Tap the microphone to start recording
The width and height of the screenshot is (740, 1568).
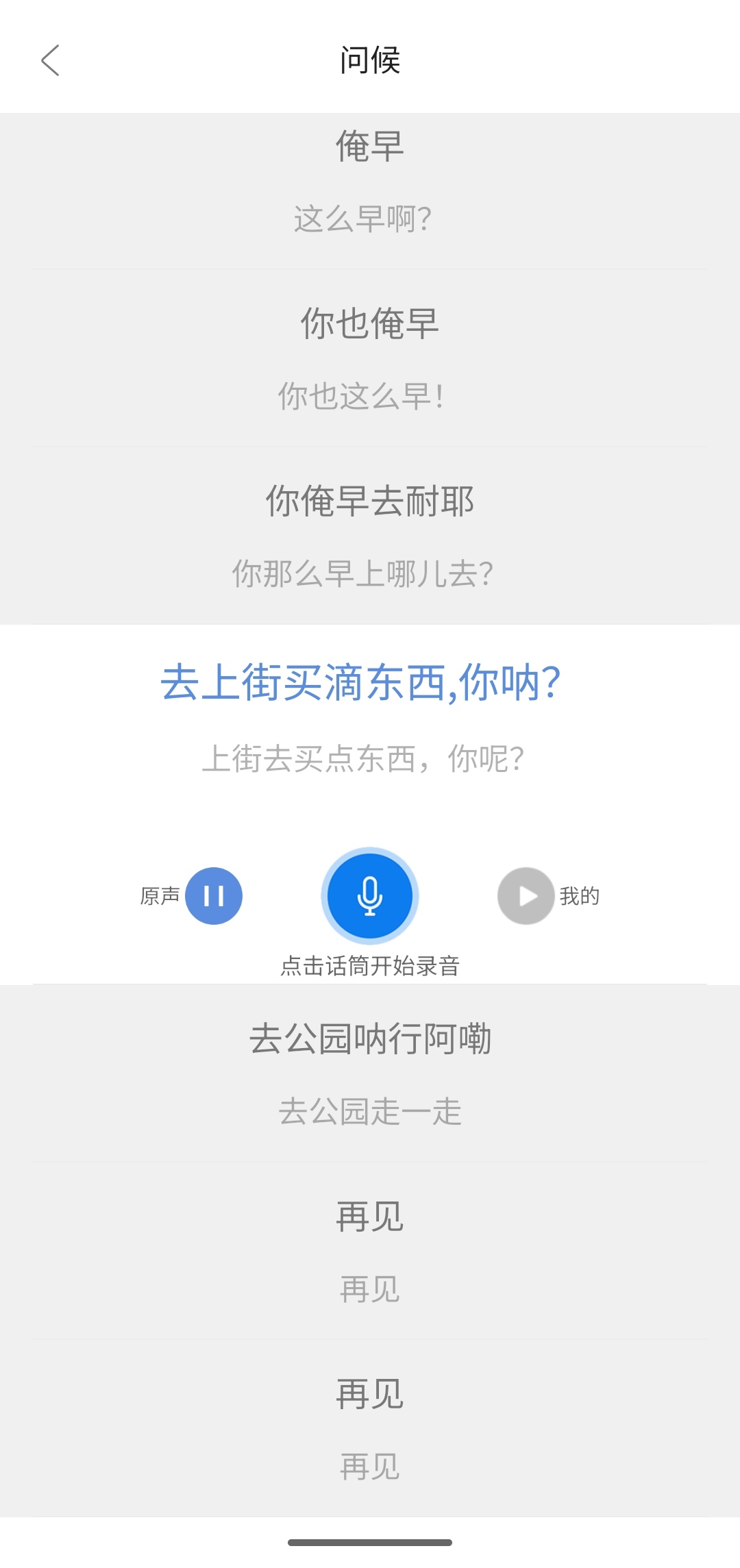tap(370, 895)
